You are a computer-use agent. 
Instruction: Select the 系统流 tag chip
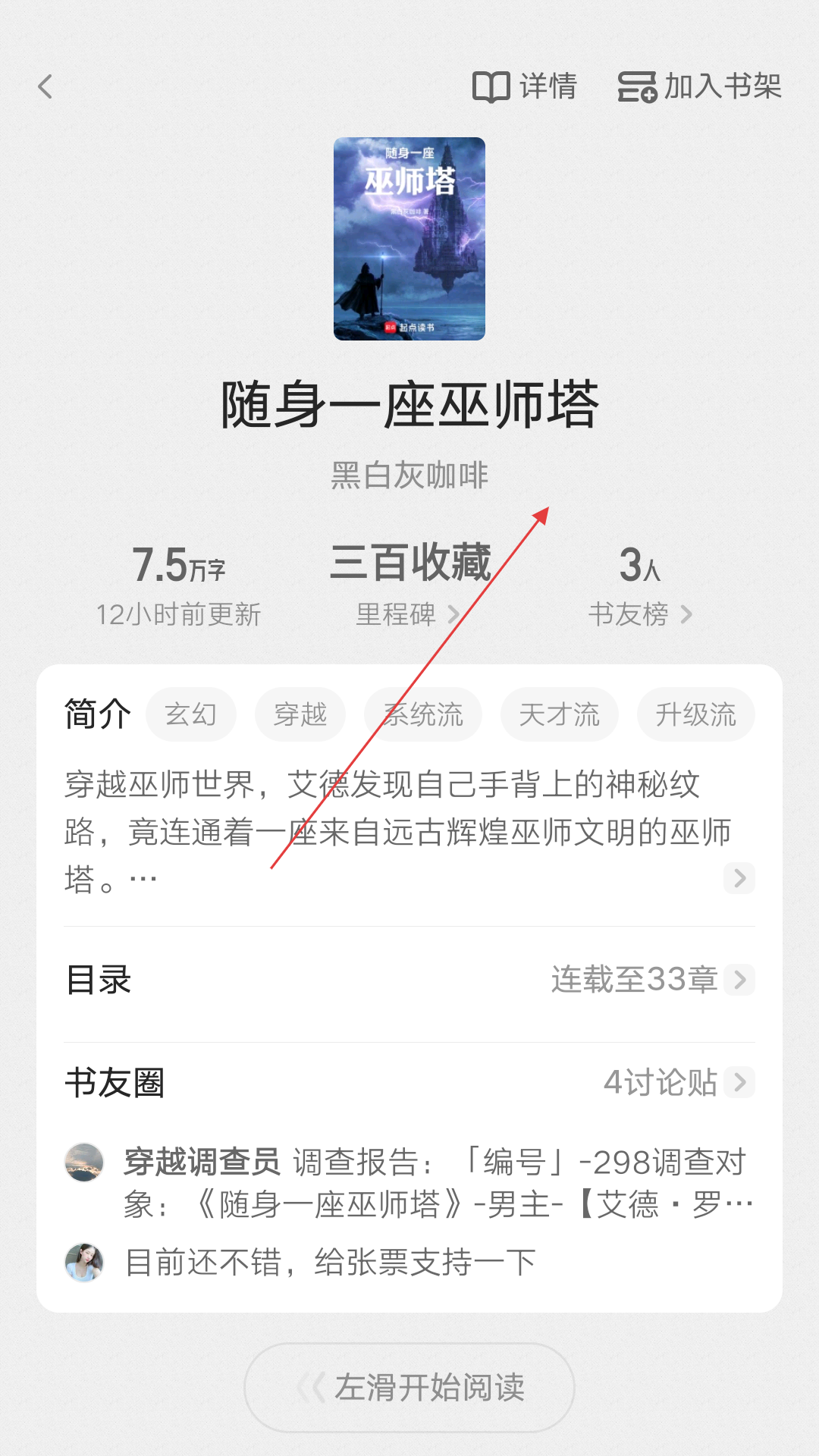(x=423, y=714)
